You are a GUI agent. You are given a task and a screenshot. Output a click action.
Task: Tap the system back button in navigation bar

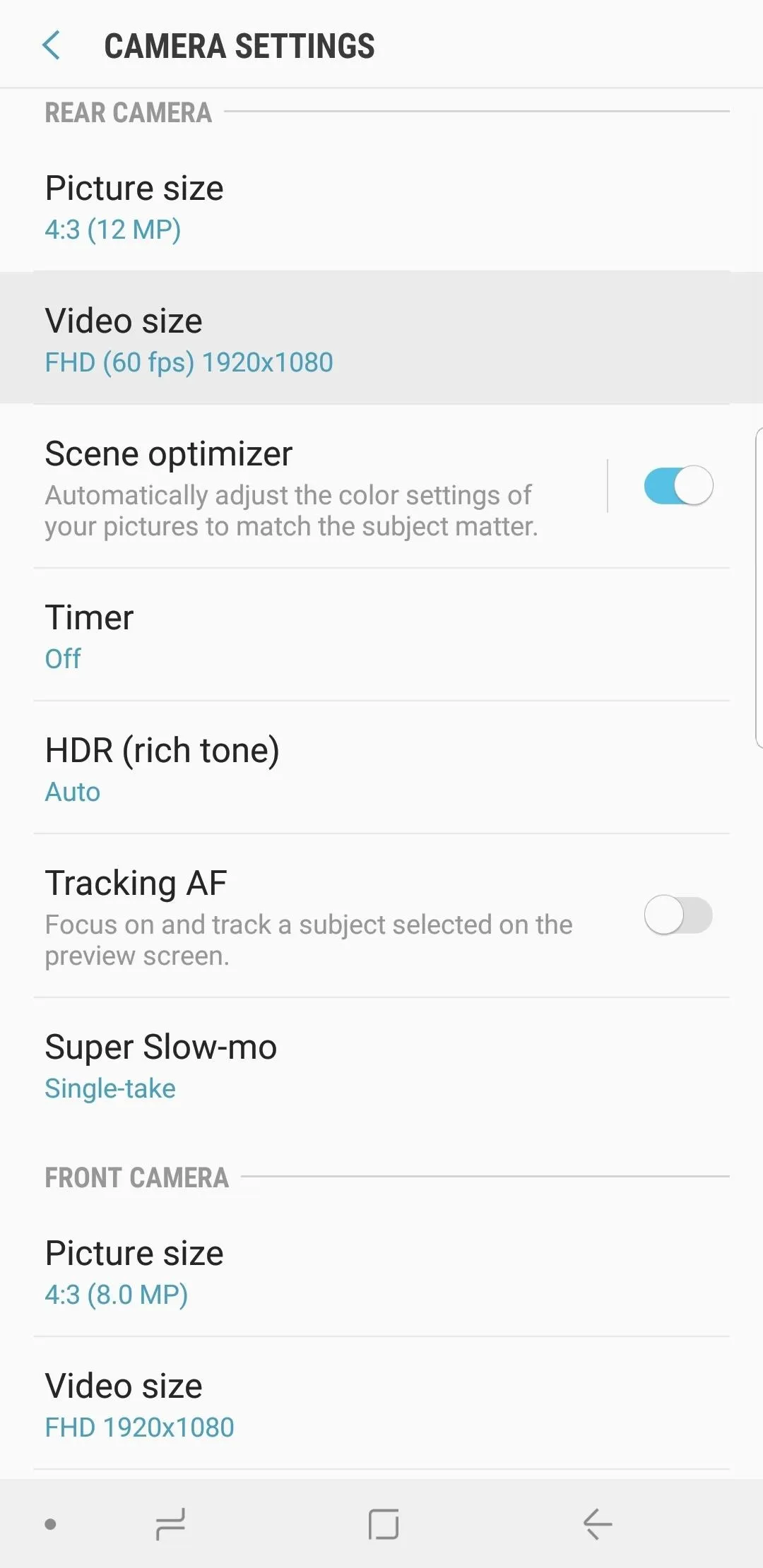[597, 1524]
